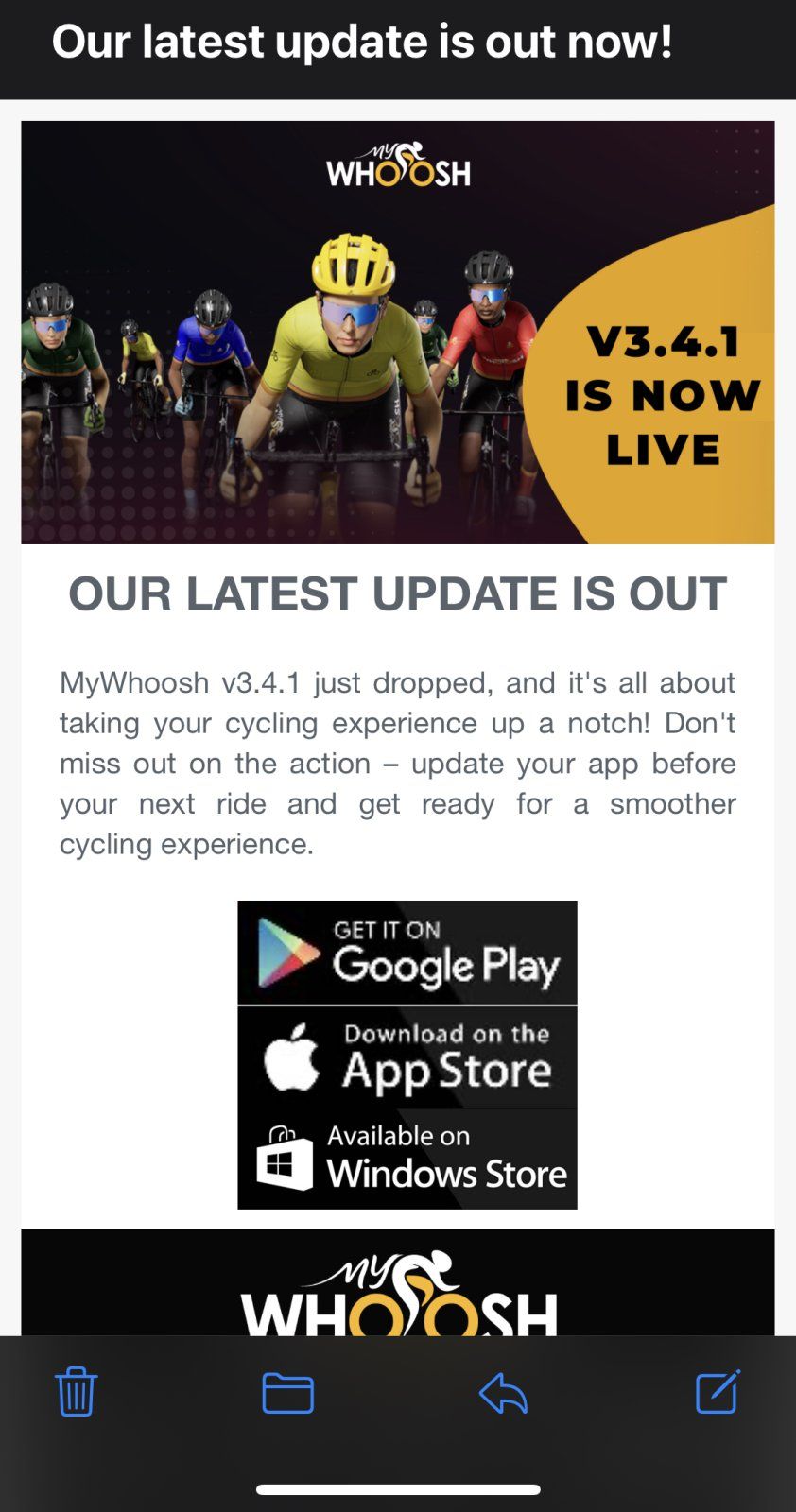
Task: Open the Download on the App Store badge
Action: (x=407, y=1057)
